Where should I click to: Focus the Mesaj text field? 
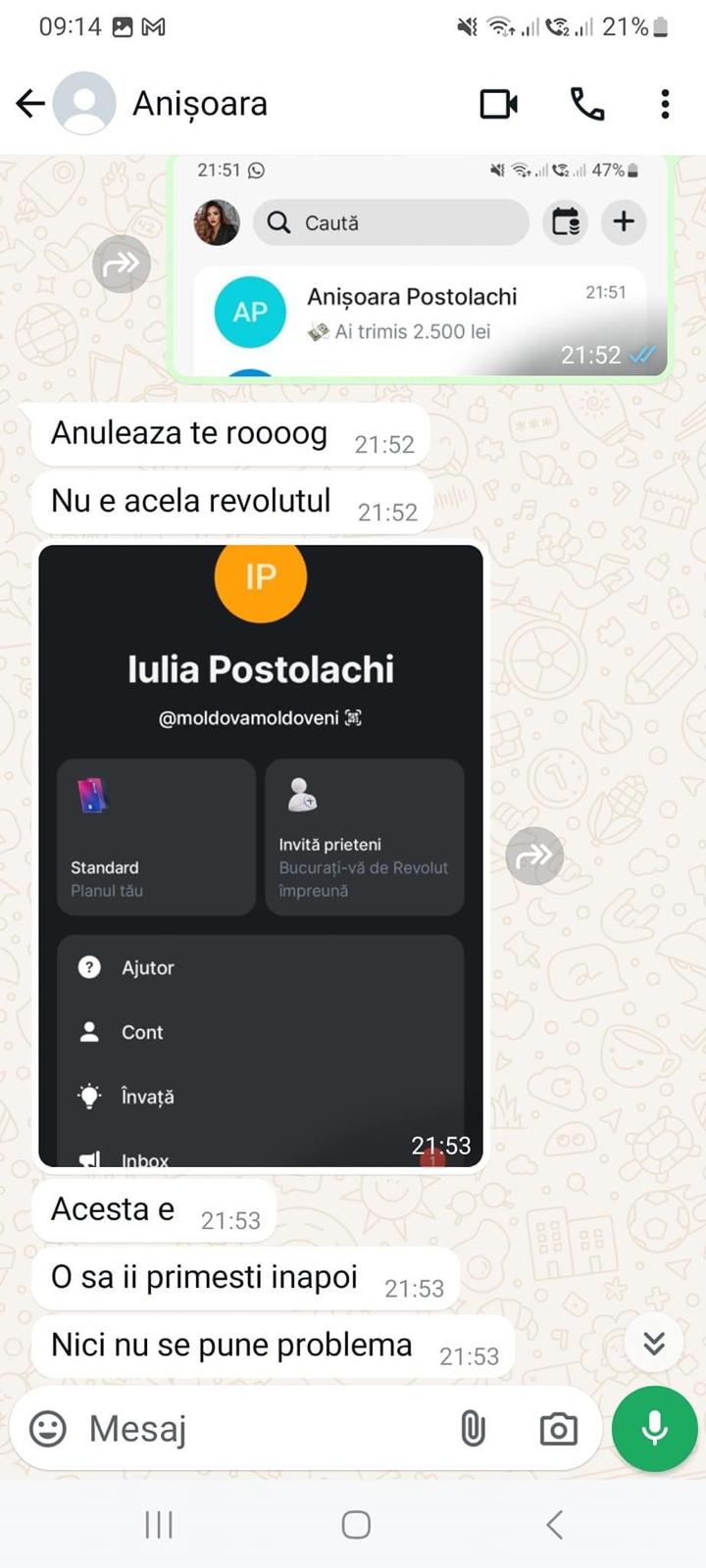point(255,1429)
